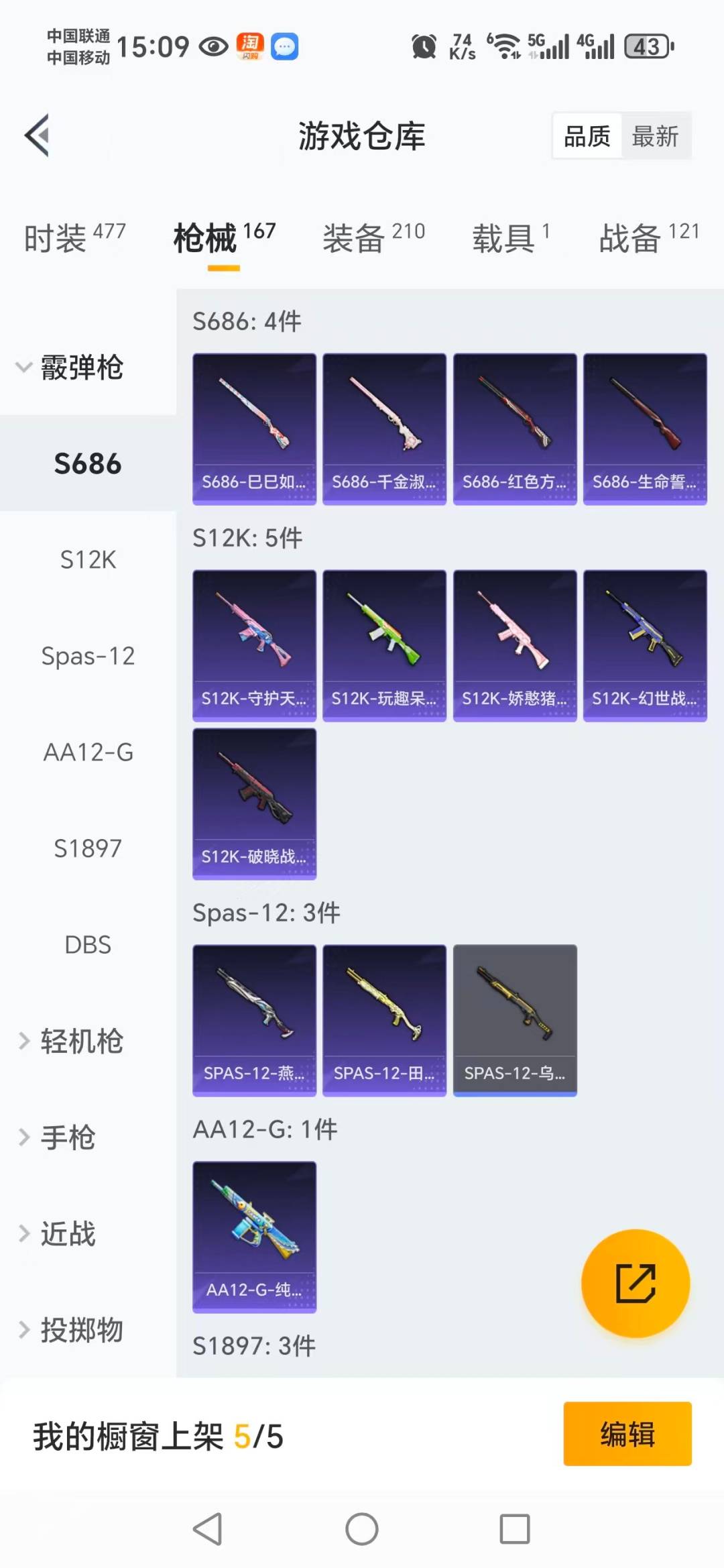The height and width of the screenshot is (1568, 724).
Task: Jump to the DBS weapon list
Action: [x=88, y=944]
